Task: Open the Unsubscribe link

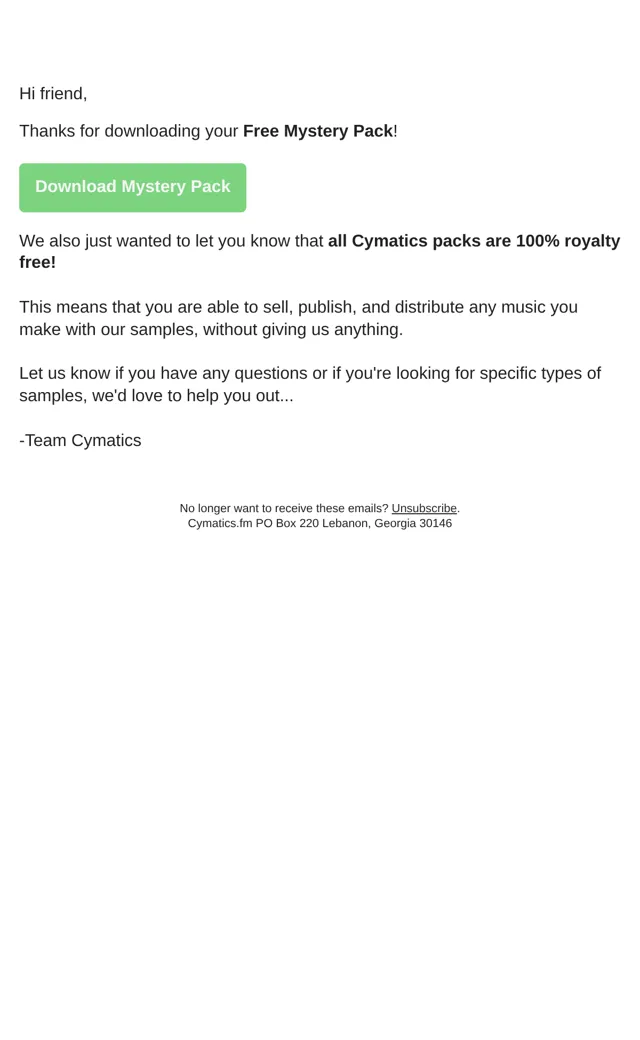Action: tap(424, 508)
